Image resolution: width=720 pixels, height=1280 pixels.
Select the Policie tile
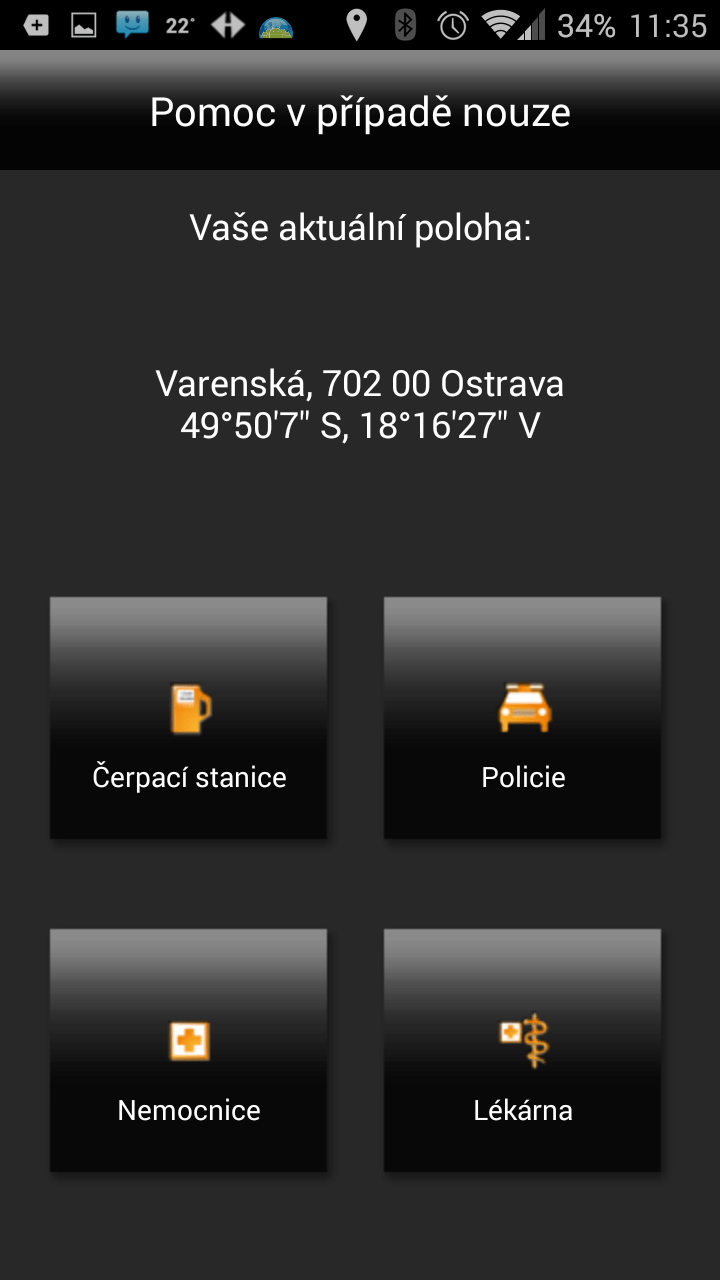(x=522, y=717)
